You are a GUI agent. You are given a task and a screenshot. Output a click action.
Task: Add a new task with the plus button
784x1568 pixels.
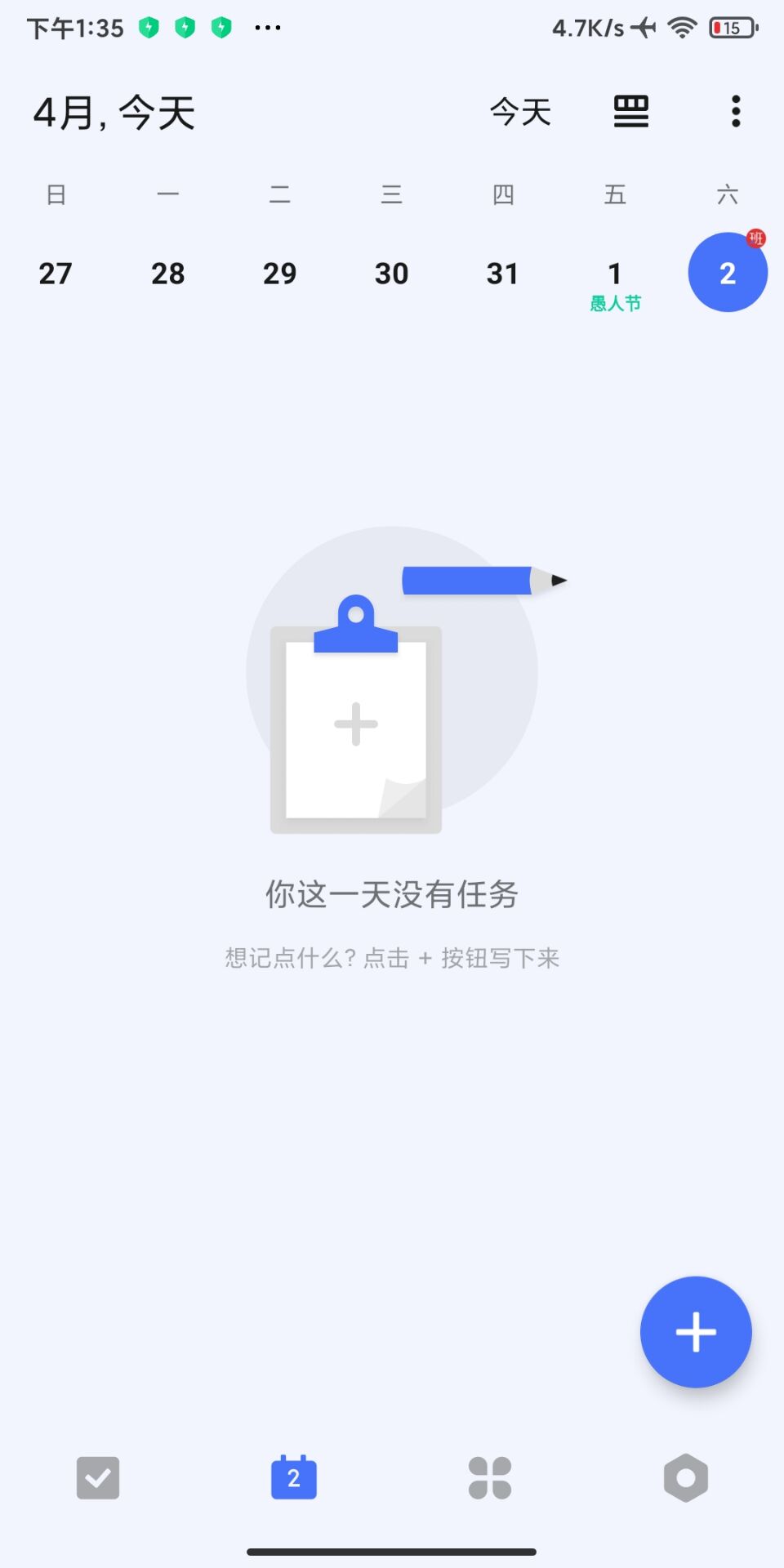(x=695, y=1332)
